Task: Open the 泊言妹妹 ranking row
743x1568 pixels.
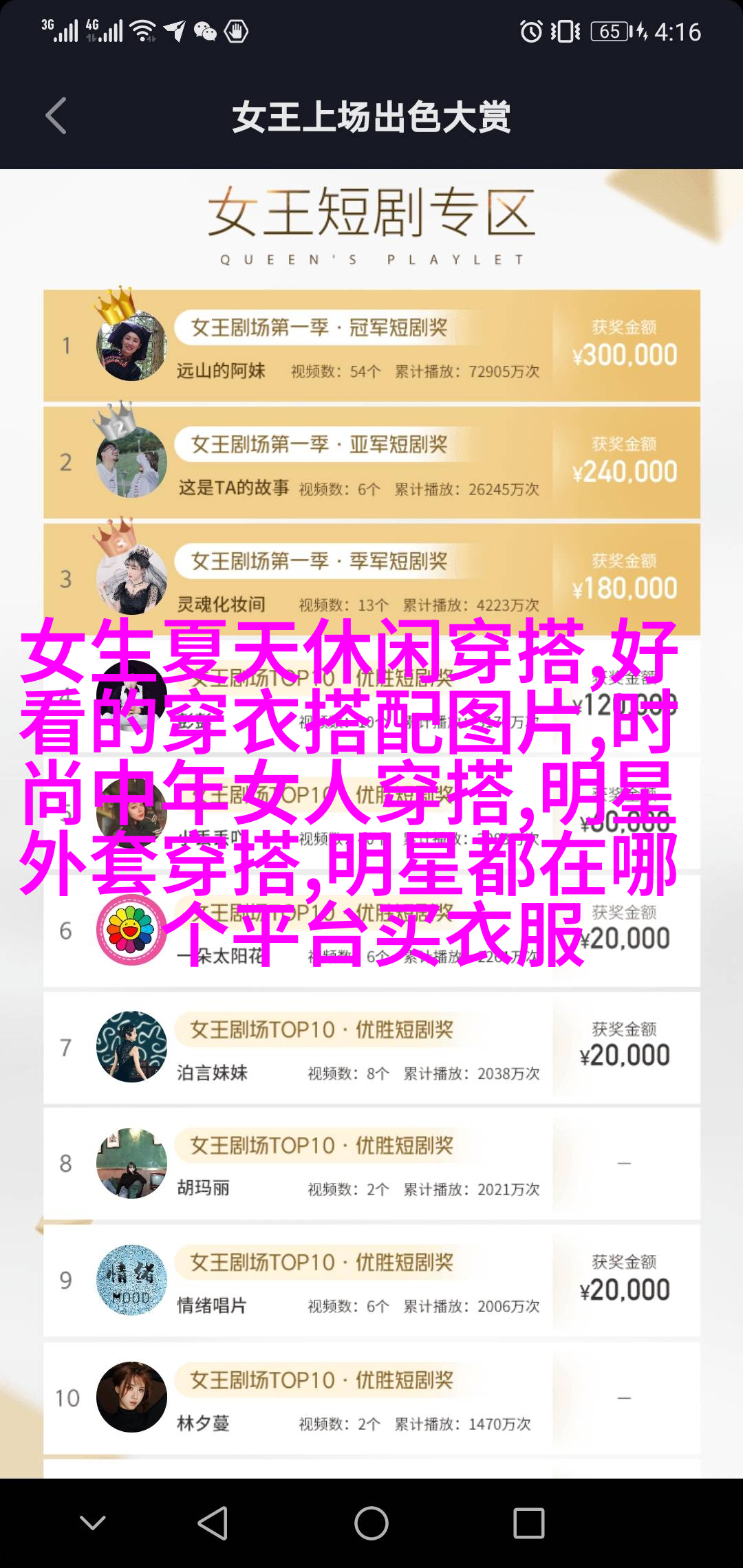Action: point(371,1047)
